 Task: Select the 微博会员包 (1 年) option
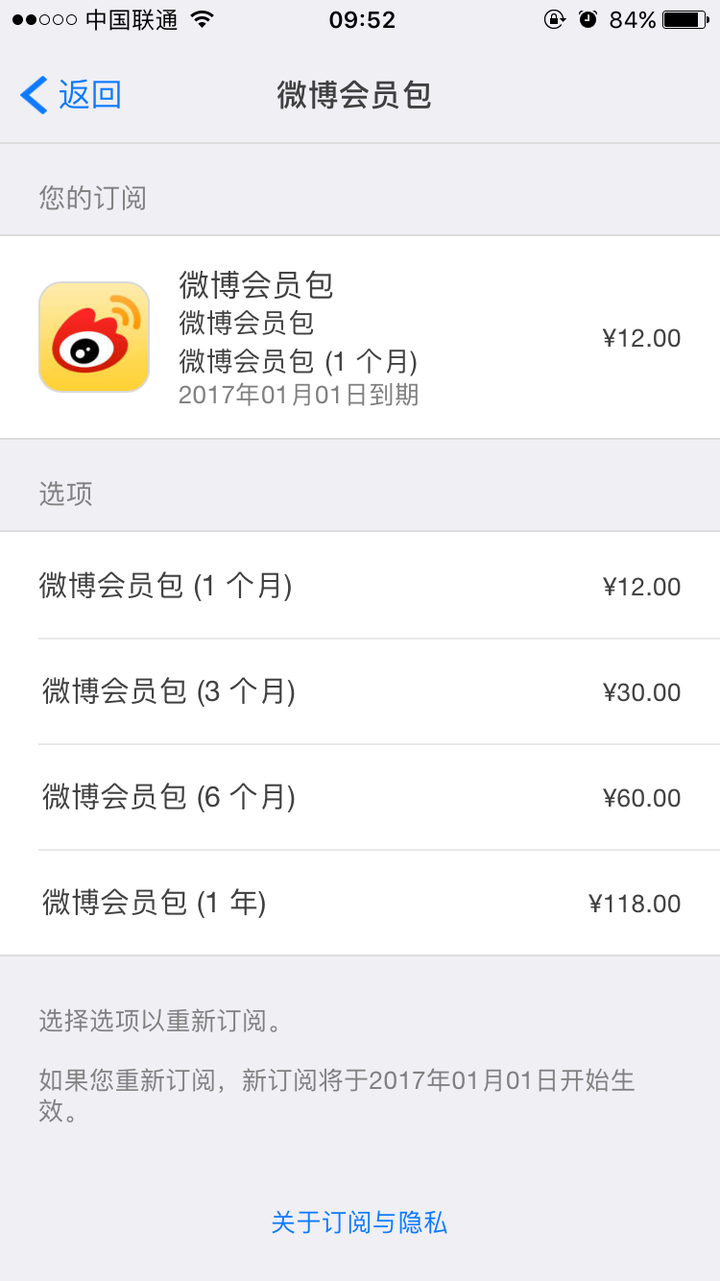360,904
